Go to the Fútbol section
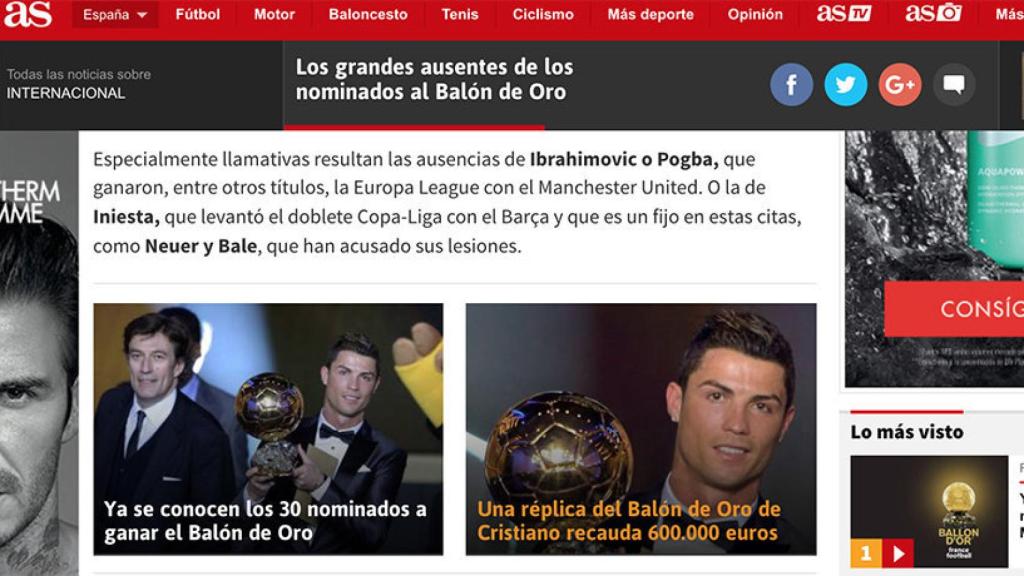The height and width of the screenshot is (576, 1024). click(x=198, y=14)
